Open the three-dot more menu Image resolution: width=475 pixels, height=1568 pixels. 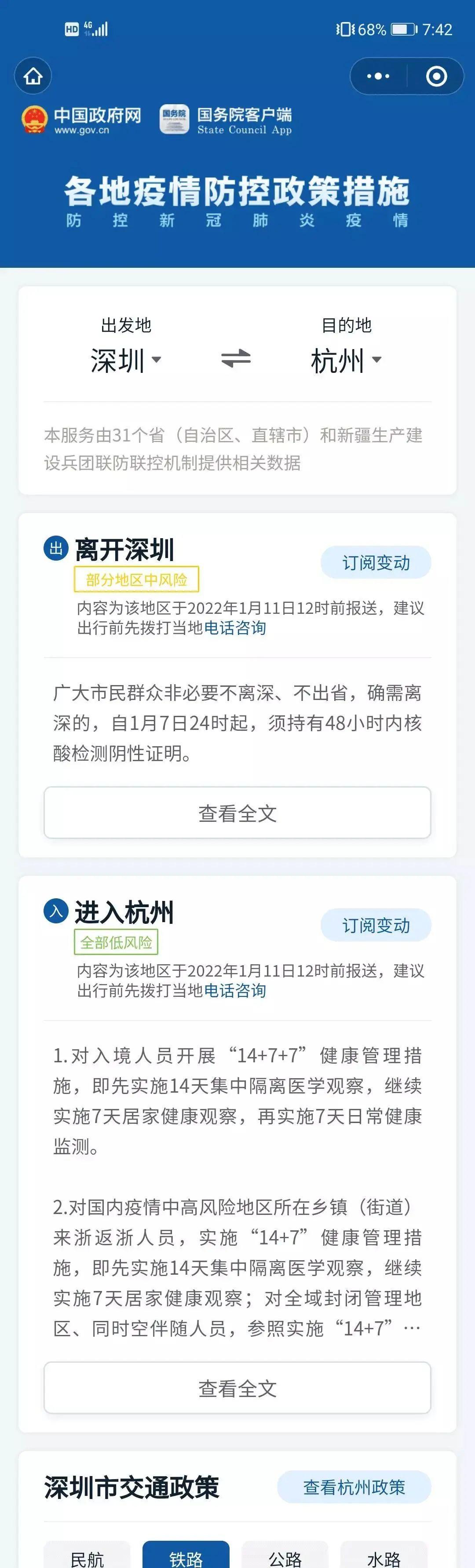pyautogui.click(x=377, y=76)
